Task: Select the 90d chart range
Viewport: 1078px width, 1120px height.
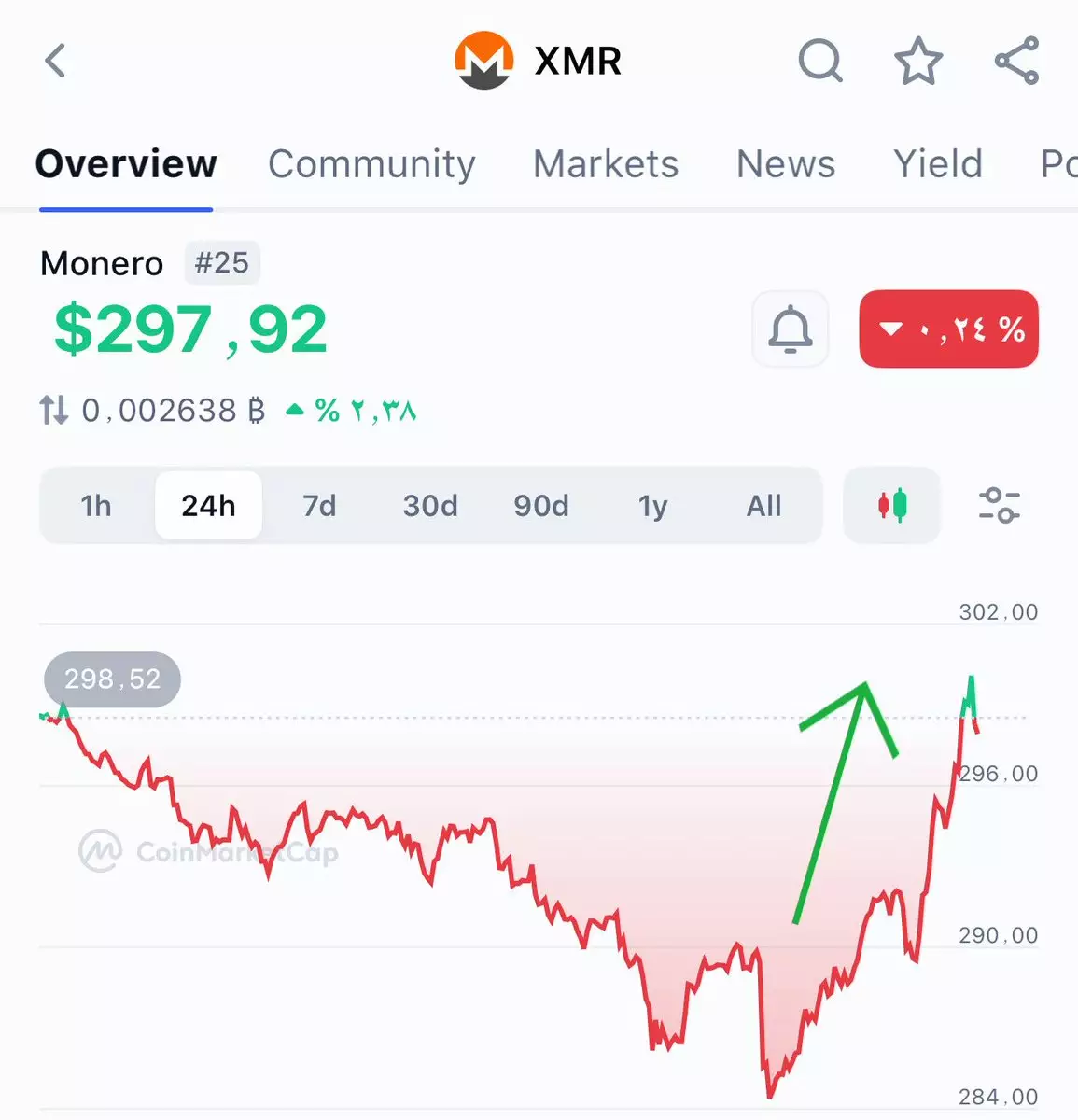Action: pos(541,506)
